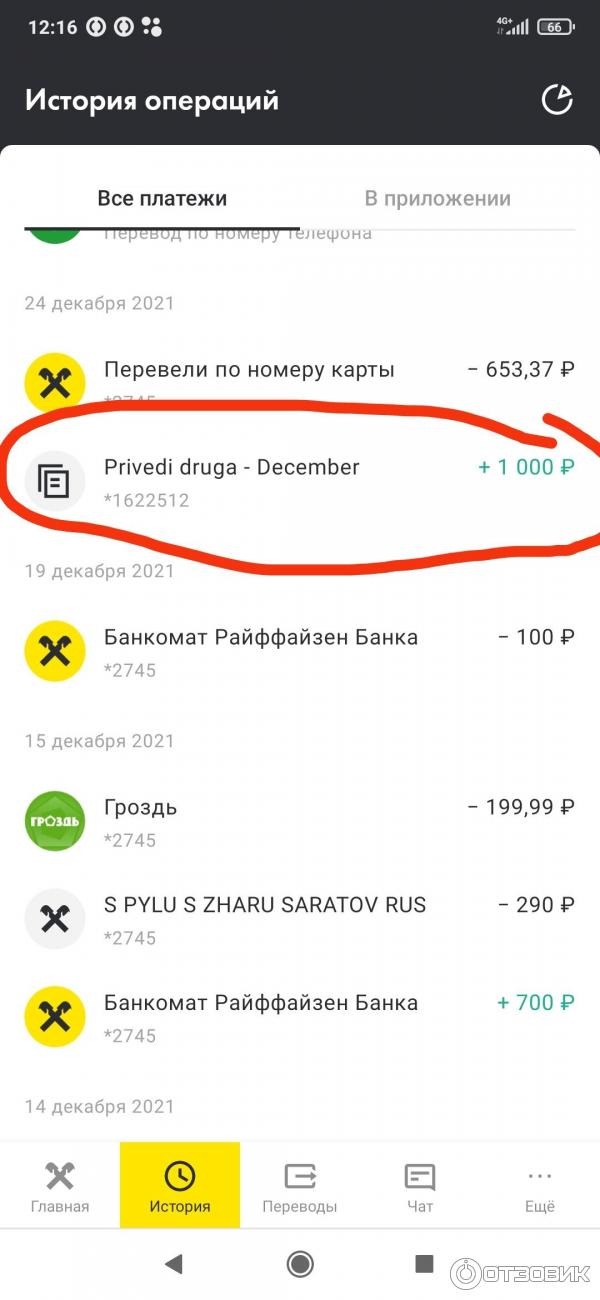The width and height of the screenshot is (600, 1300).
Task: Tap the «История» bottom tab
Action: coord(180,1186)
